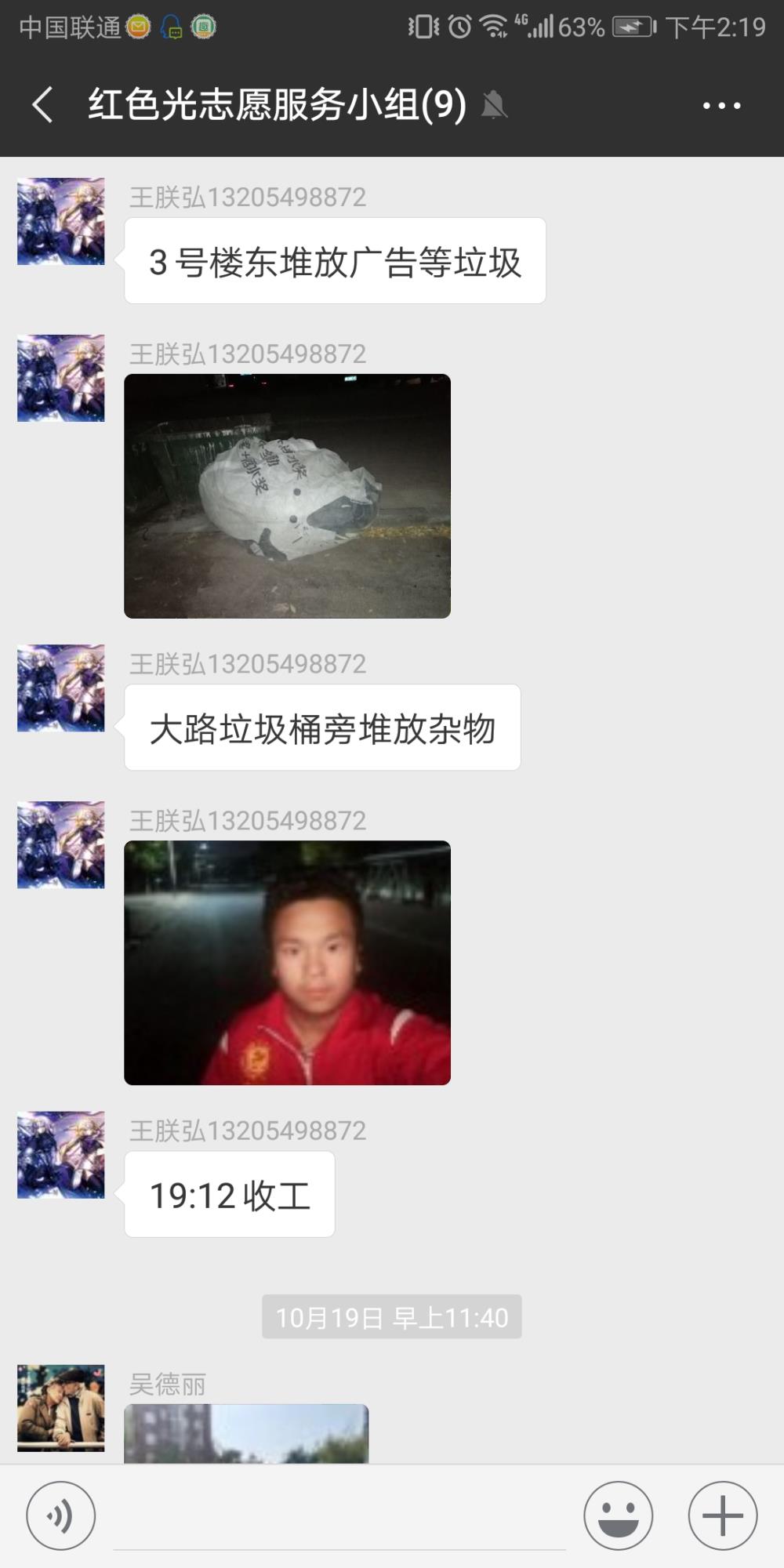This screenshot has width=784, height=1568.
Task: Open the plus attachment menu
Action: [x=723, y=1515]
